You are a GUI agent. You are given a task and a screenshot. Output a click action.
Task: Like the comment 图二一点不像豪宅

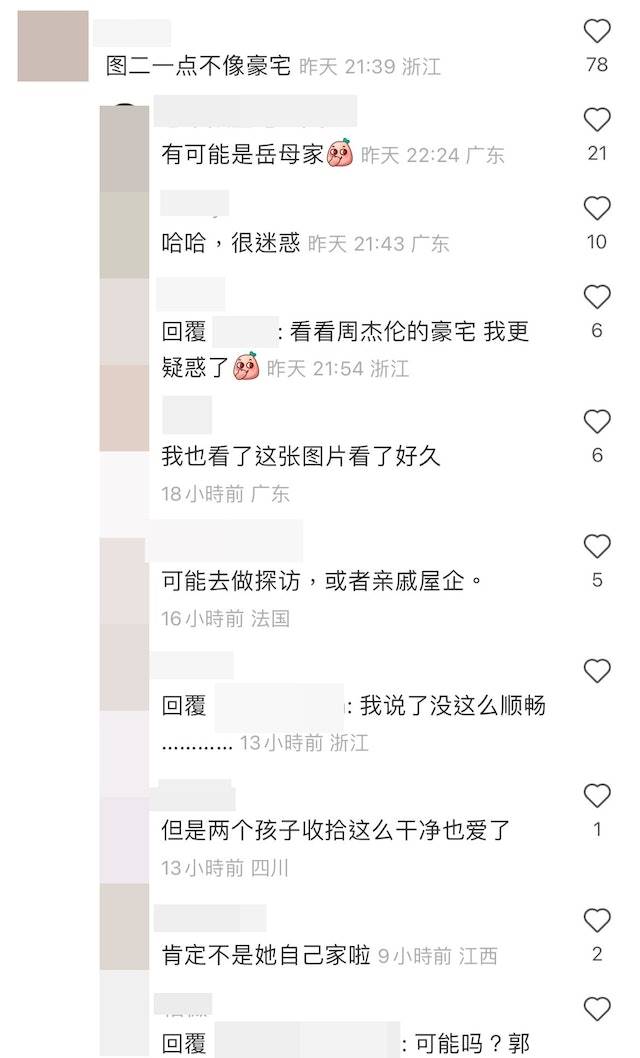597,32
